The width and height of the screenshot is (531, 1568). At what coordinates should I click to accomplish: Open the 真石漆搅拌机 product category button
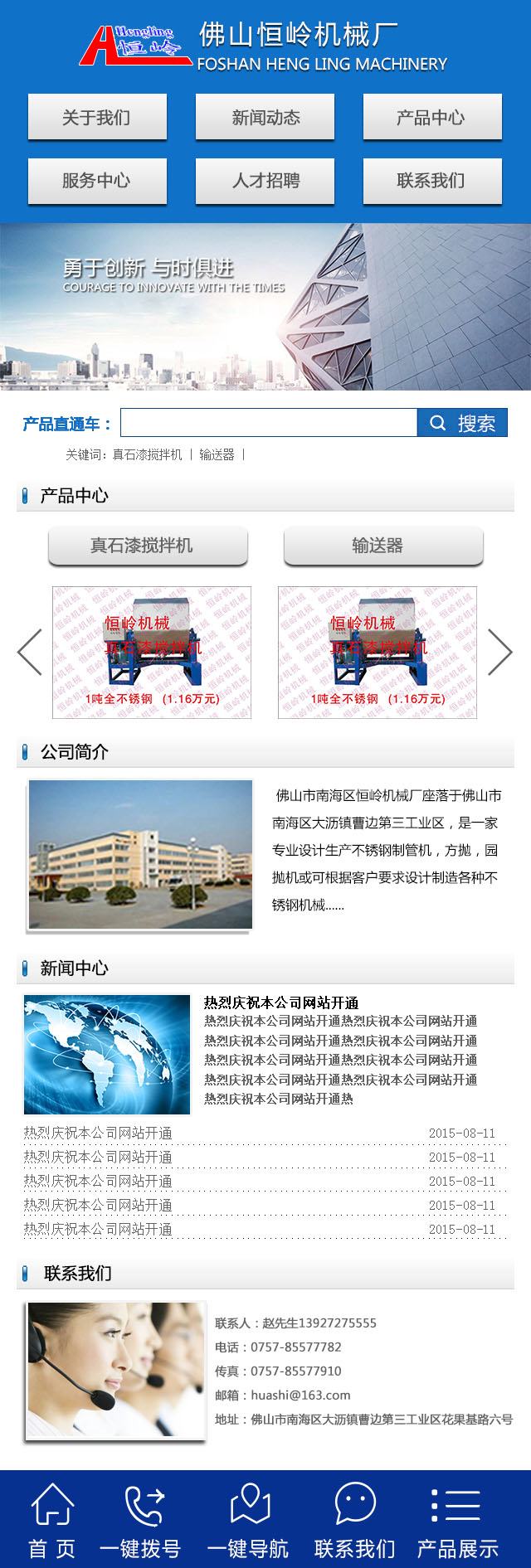[148, 546]
